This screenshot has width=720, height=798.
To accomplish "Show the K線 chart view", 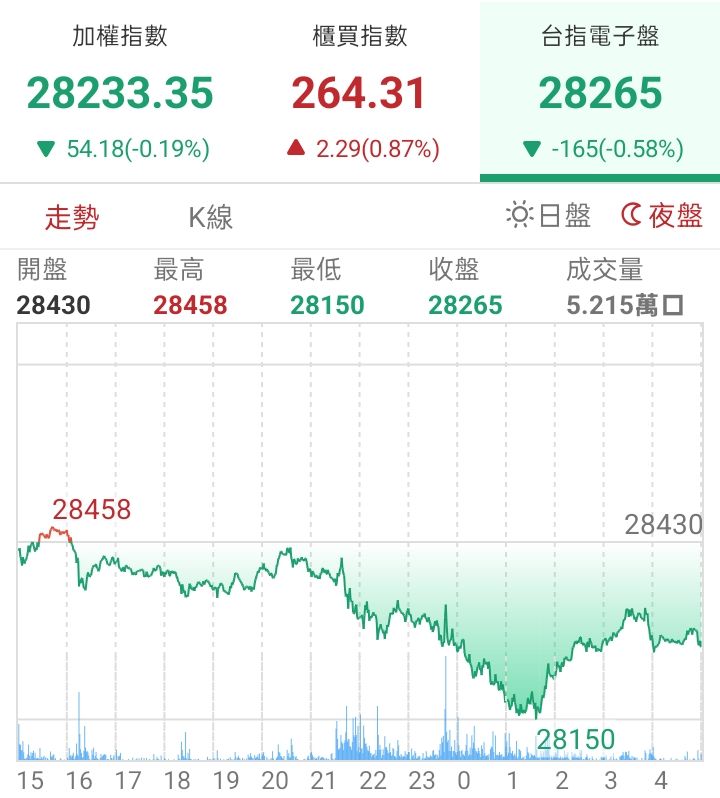I will (x=211, y=217).
